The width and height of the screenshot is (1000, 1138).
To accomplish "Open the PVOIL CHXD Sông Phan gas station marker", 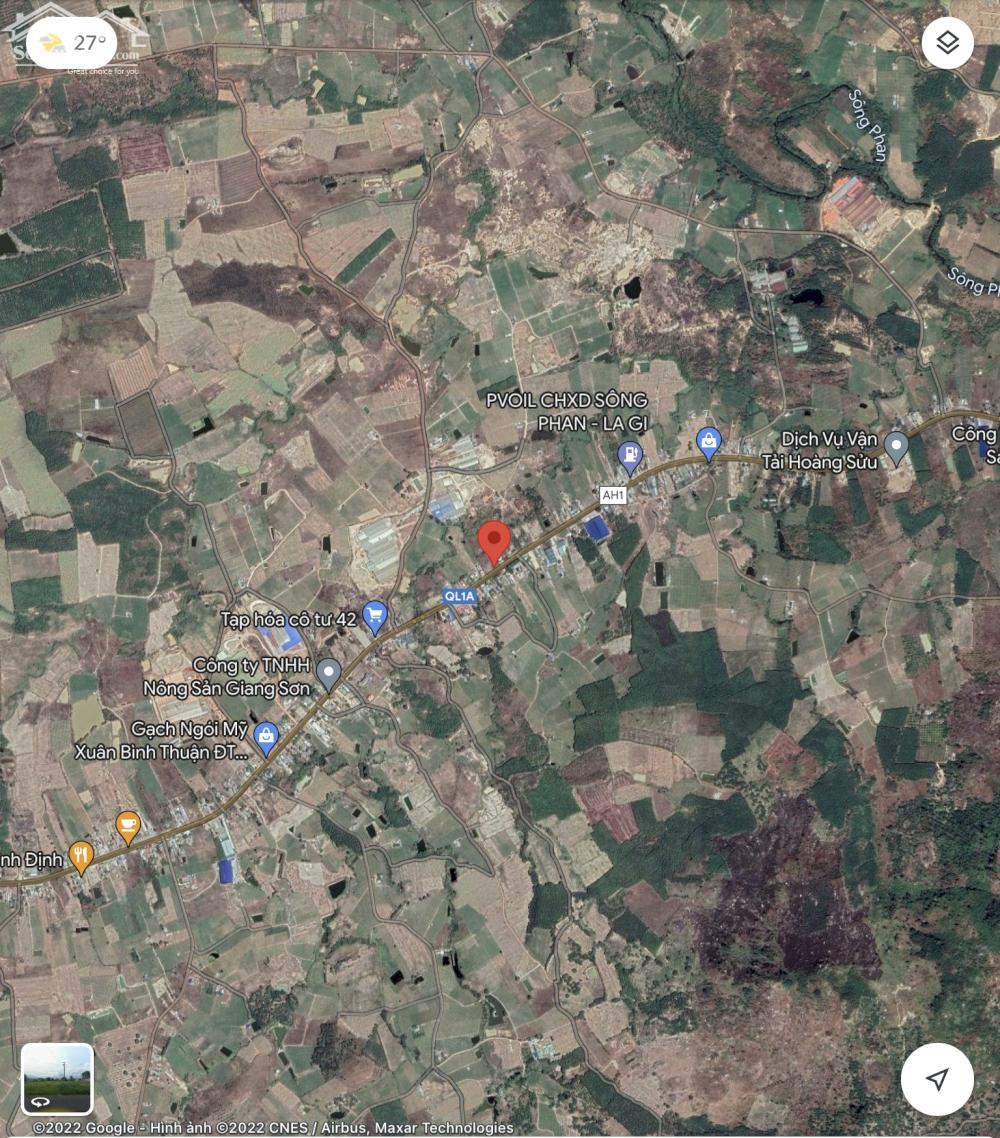I will click(630, 458).
